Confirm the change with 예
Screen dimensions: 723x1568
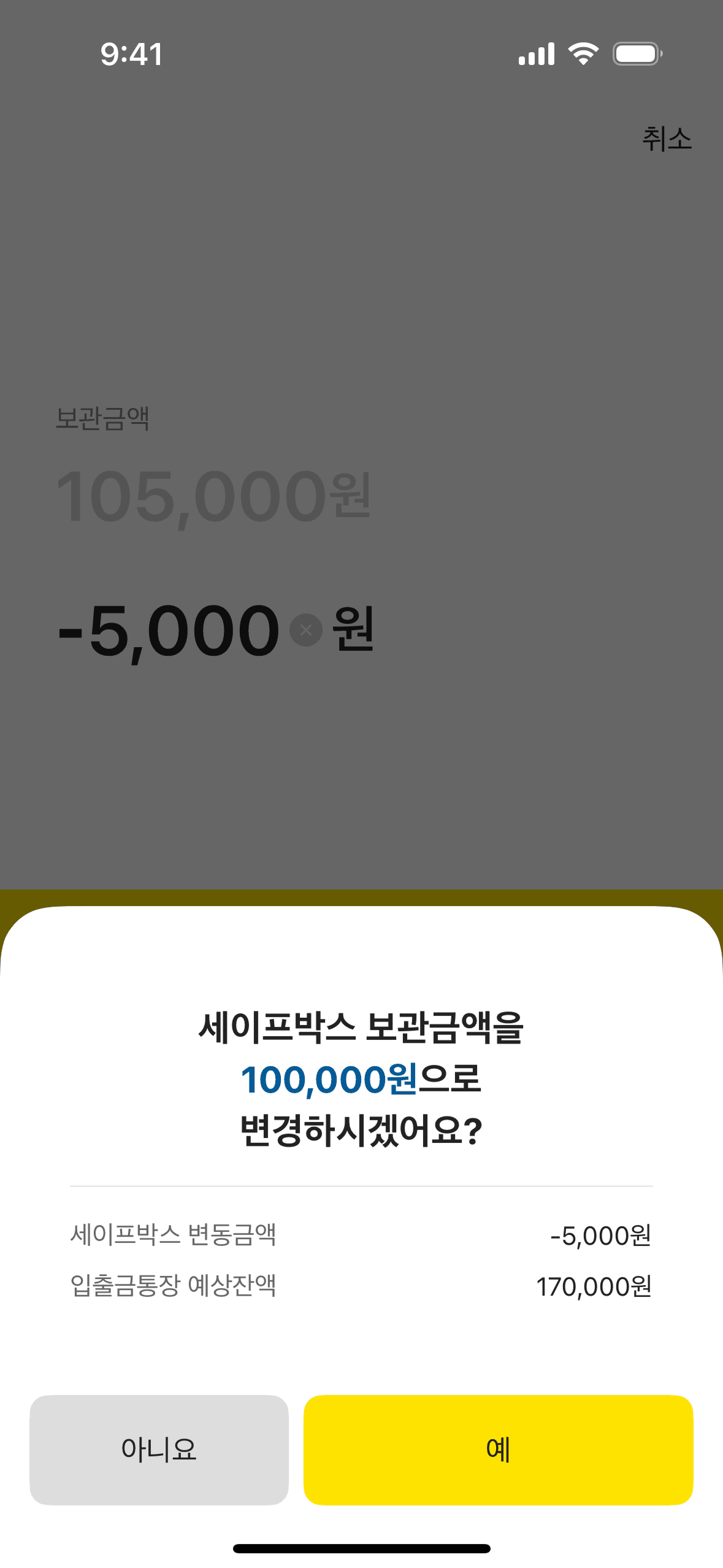tap(498, 1449)
